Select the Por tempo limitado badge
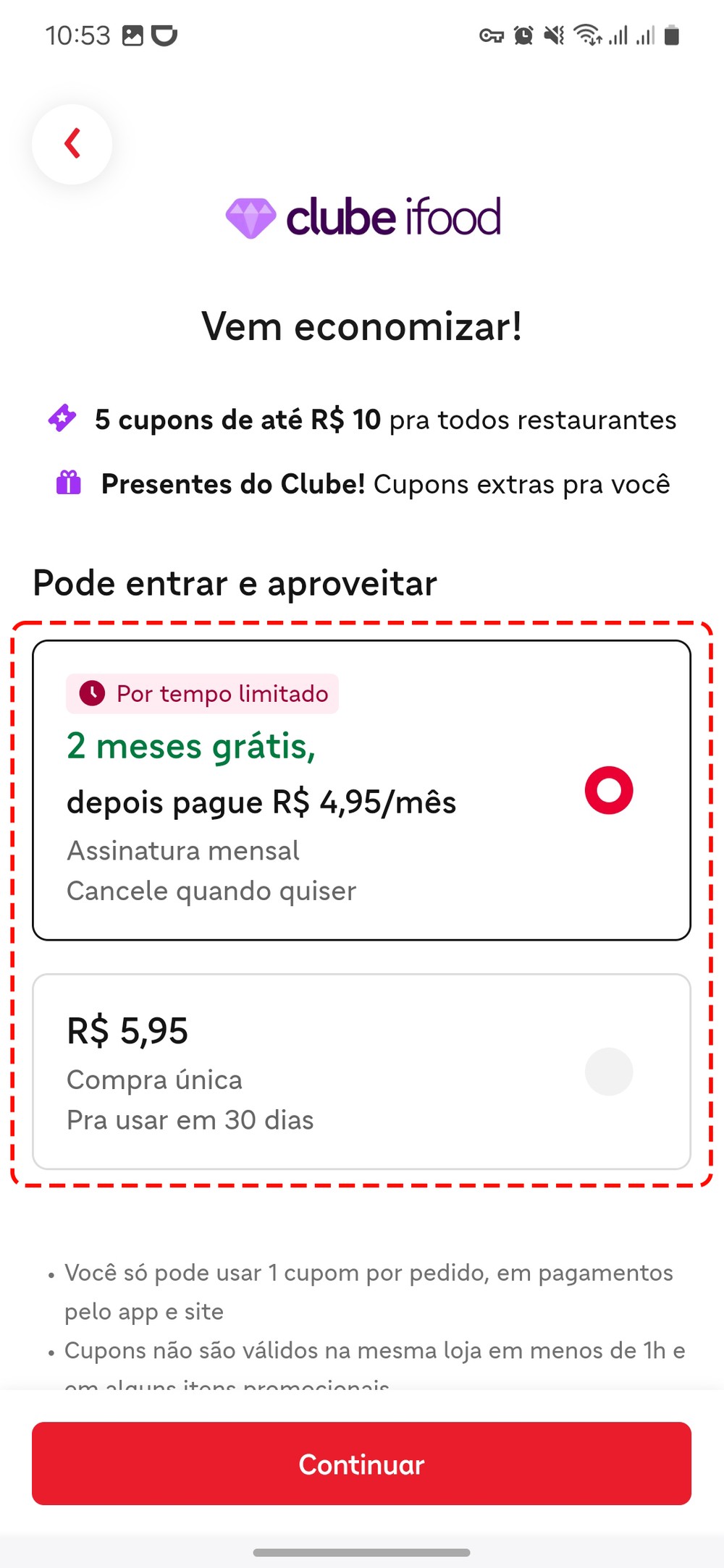The width and height of the screenshot is (724, 1568). coord(202,693)
